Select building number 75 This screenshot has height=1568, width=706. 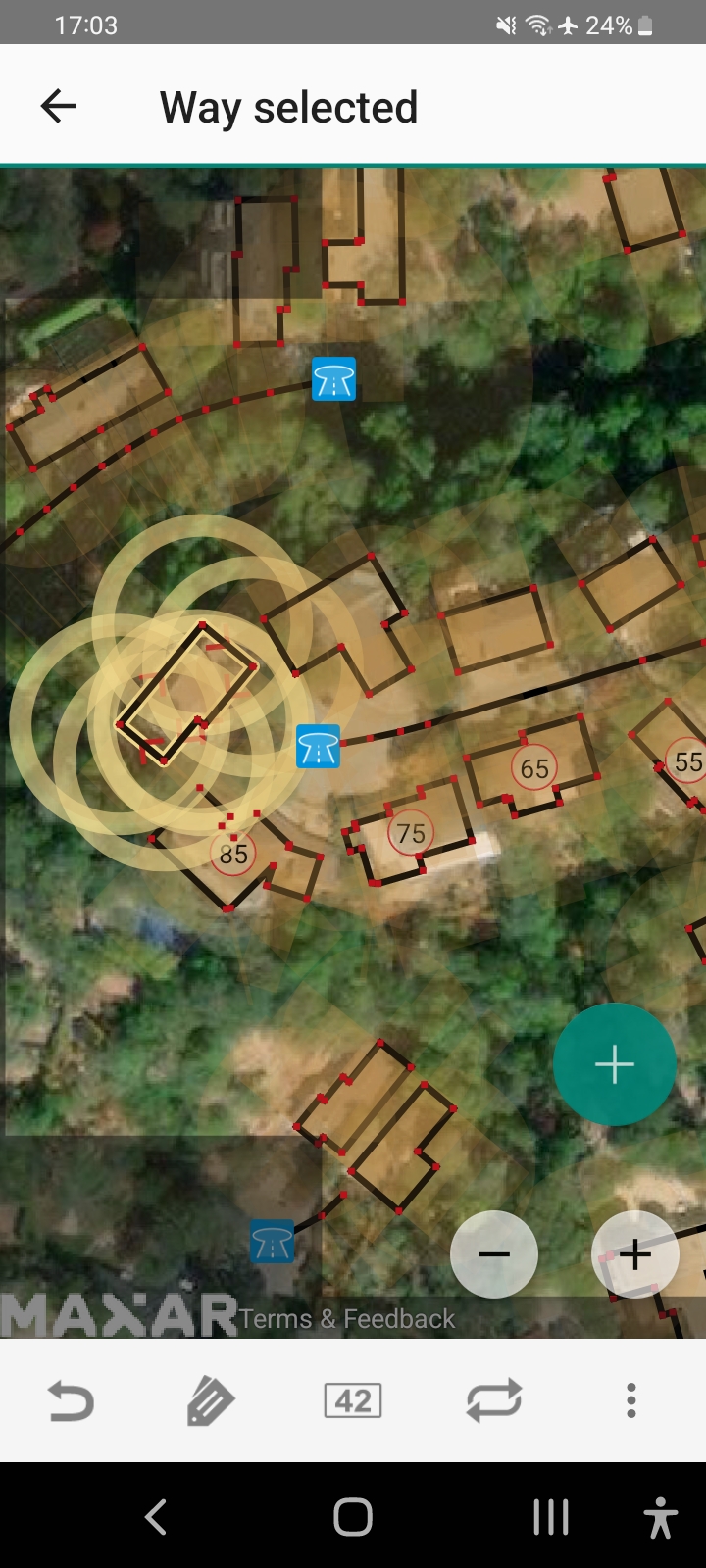tap(411, 833)
